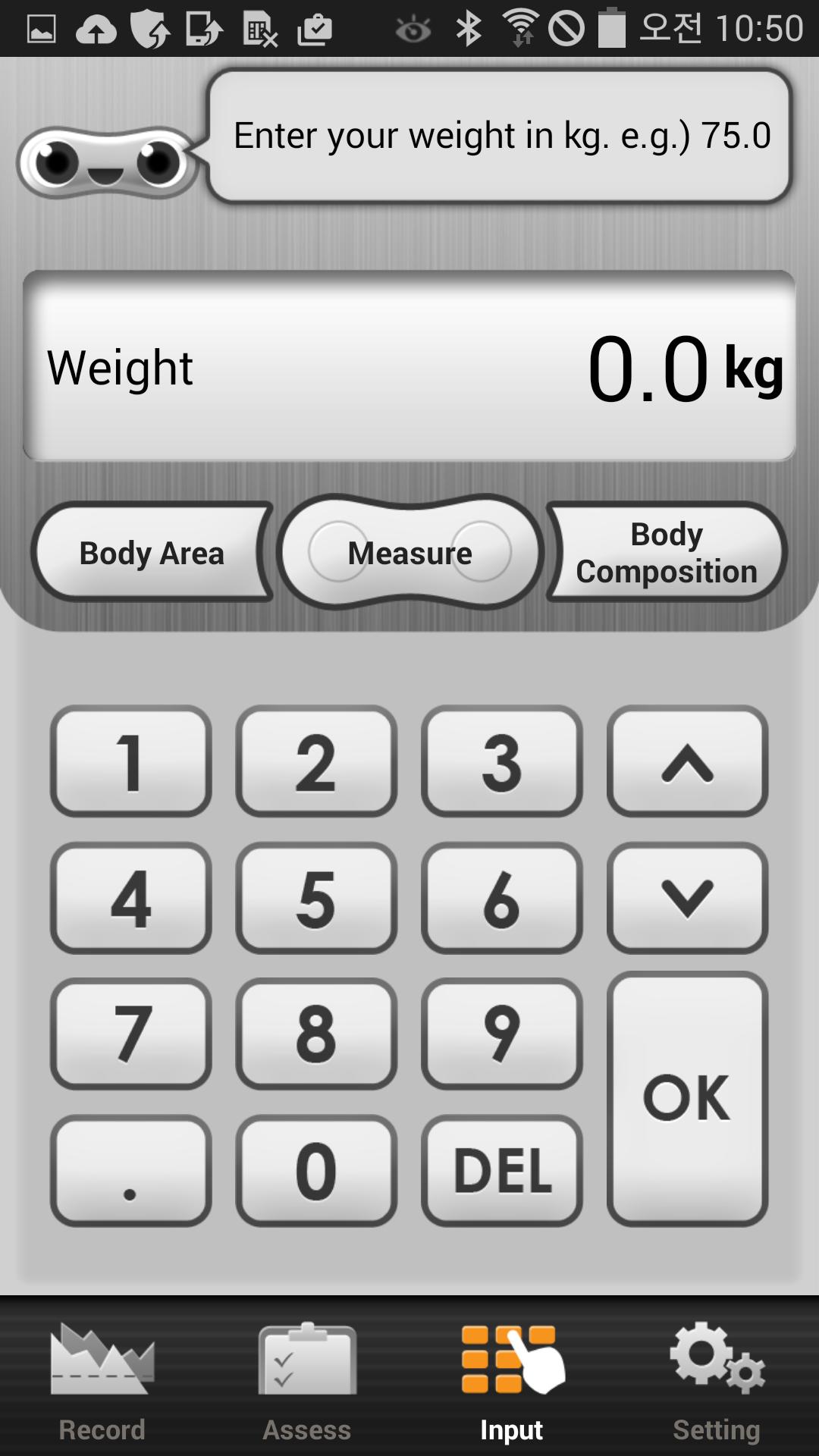Screen dimensions: 819x1456
Task: Tap the number 3 key
Action: point(501,761)
